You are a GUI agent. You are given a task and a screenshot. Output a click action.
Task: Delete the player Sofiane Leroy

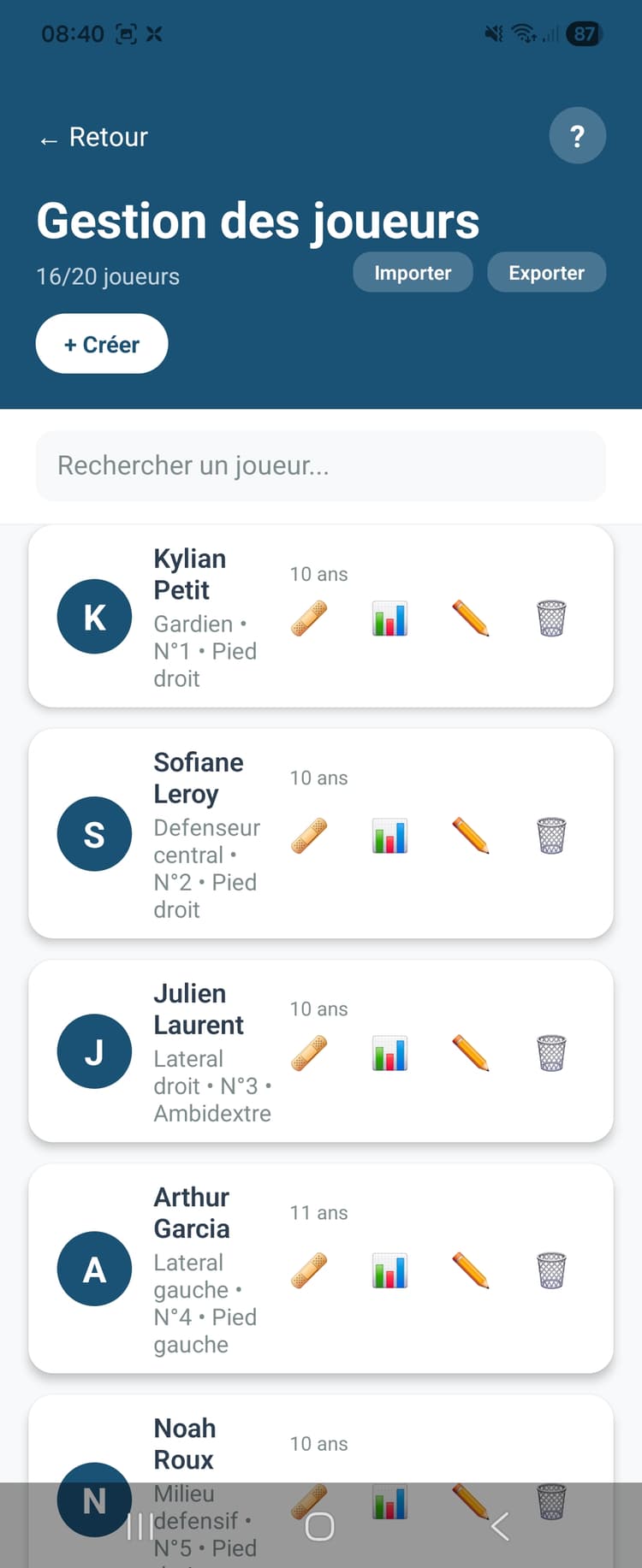[551, 836]
